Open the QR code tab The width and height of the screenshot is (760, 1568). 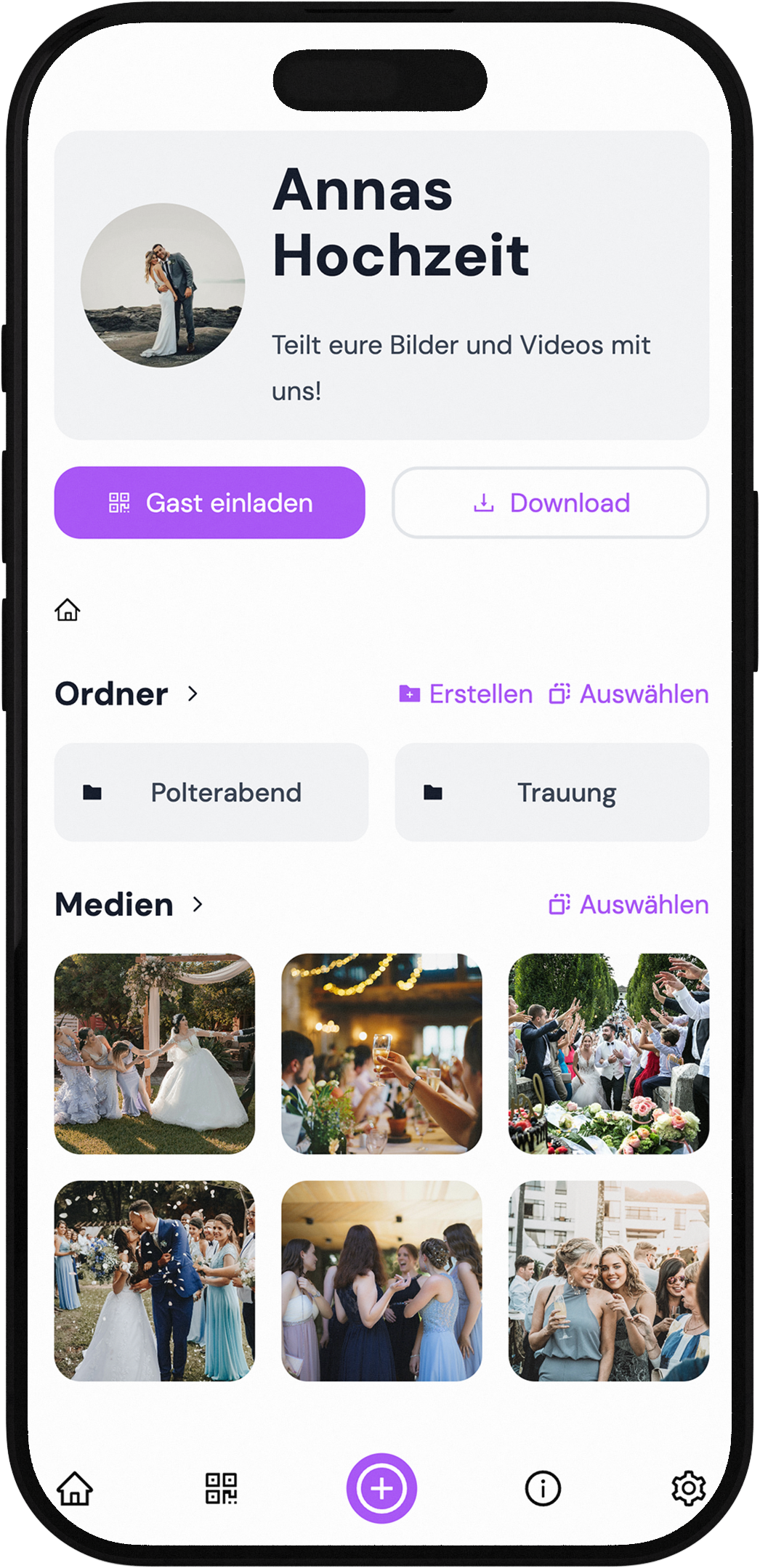pos(221,1488)
